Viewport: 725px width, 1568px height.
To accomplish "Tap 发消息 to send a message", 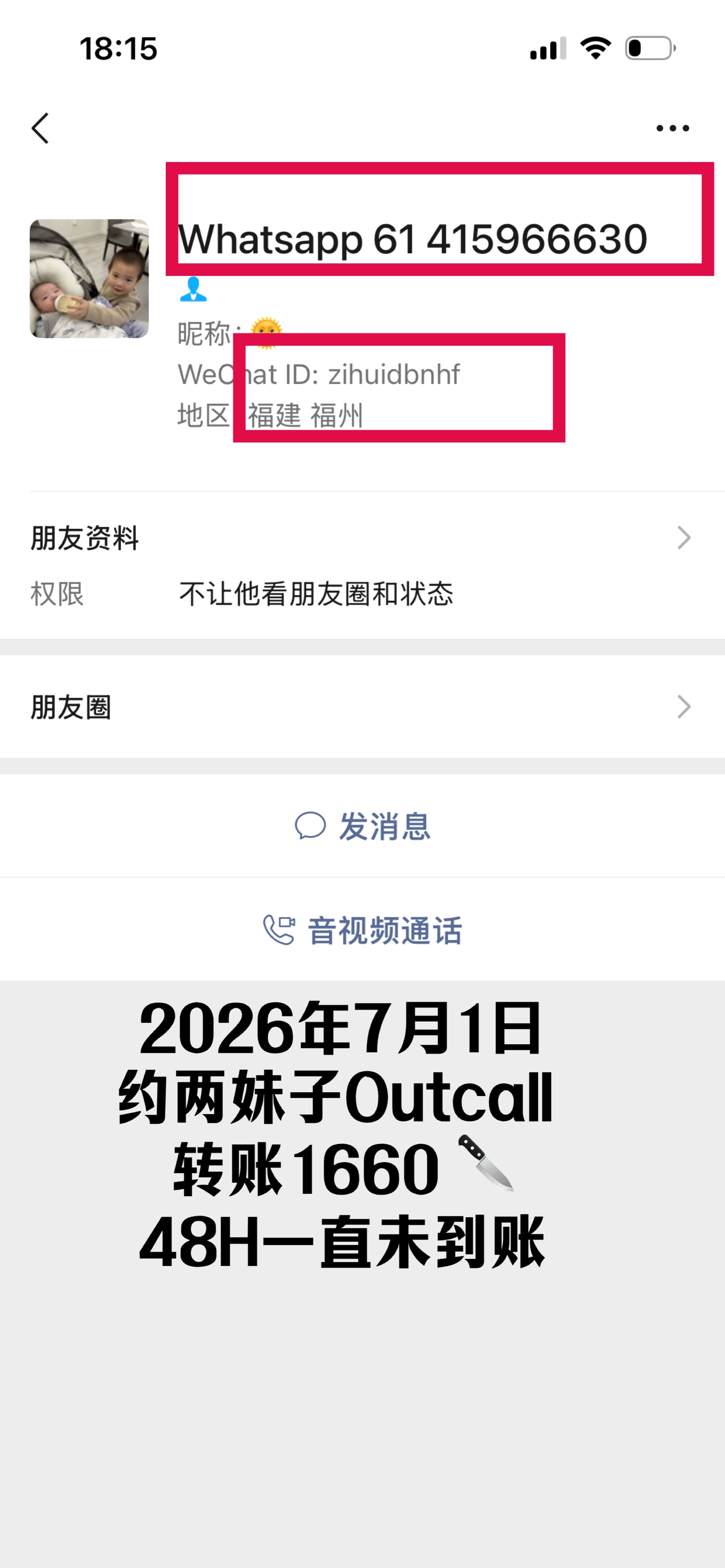I will pos(362,826).
